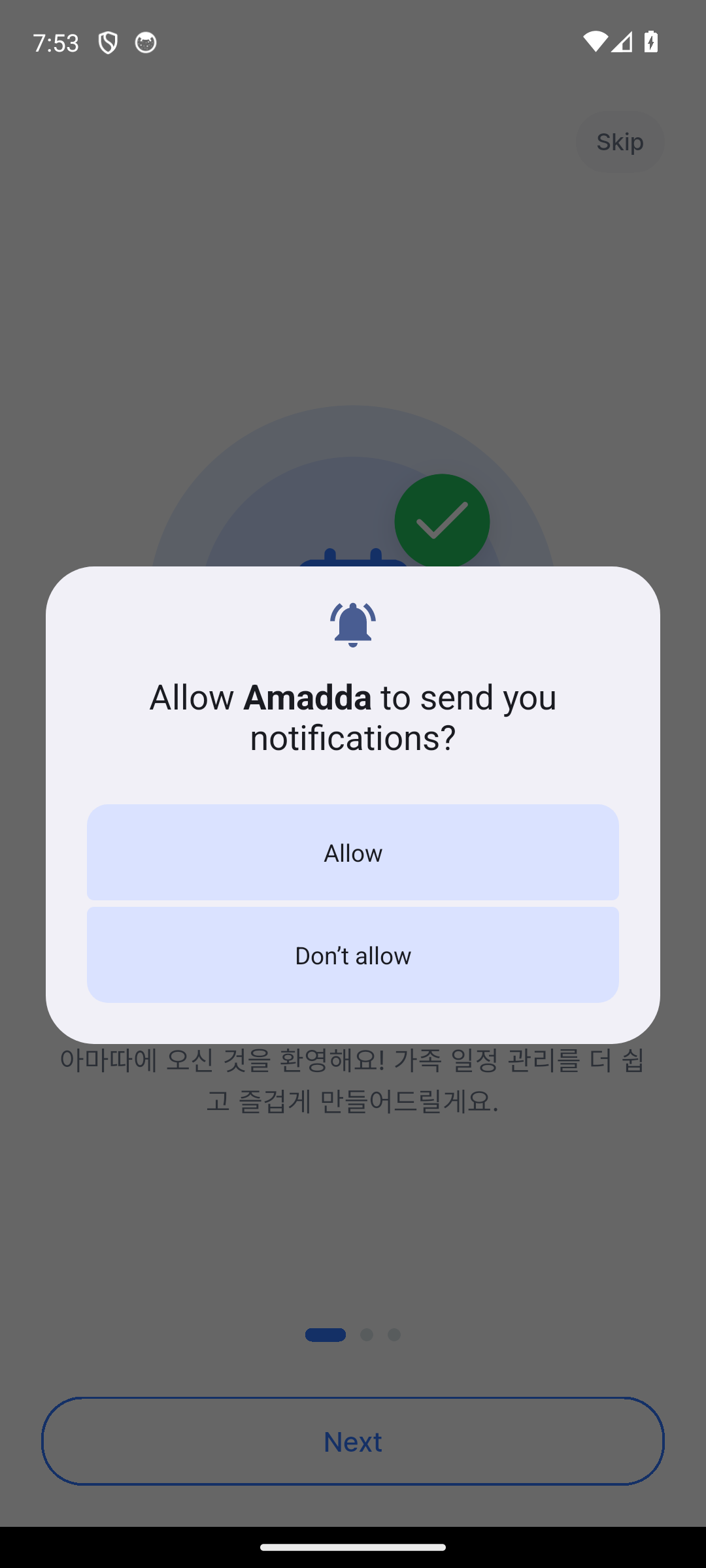The height and width of the screenshot is (1568, 706).
Task: Deny notification permission with Don't allow
Action: pyautogui.click(x=353, y=955)
